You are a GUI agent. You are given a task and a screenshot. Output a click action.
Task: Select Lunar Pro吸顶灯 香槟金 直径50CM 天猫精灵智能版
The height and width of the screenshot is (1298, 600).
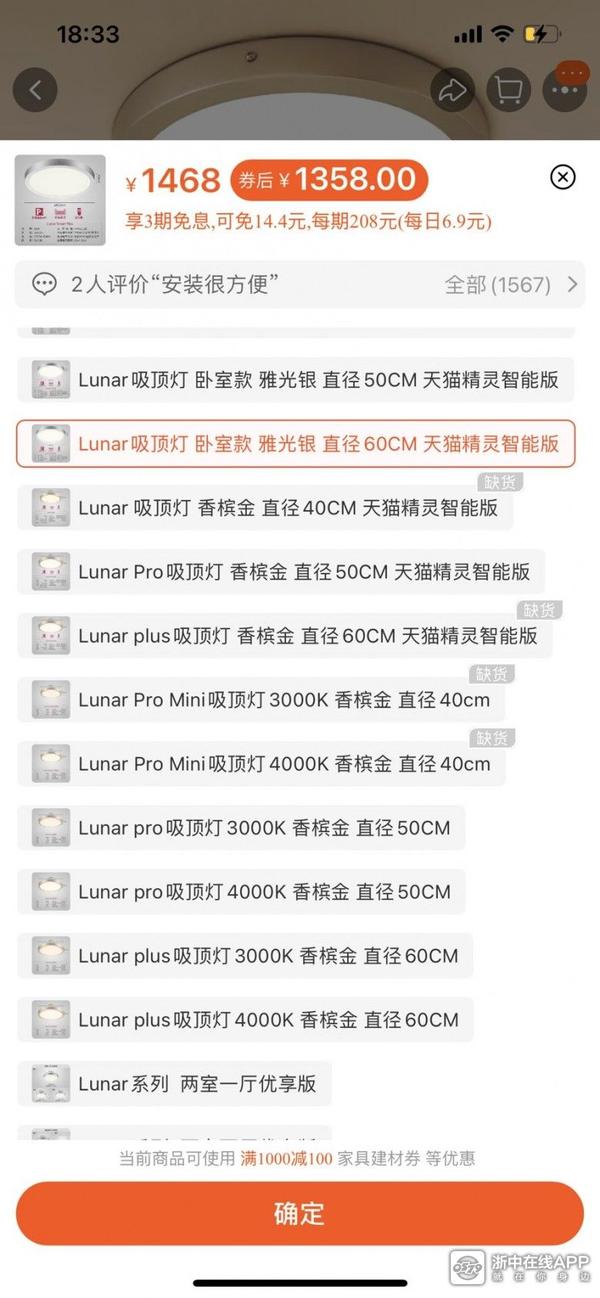coord(281,572)
